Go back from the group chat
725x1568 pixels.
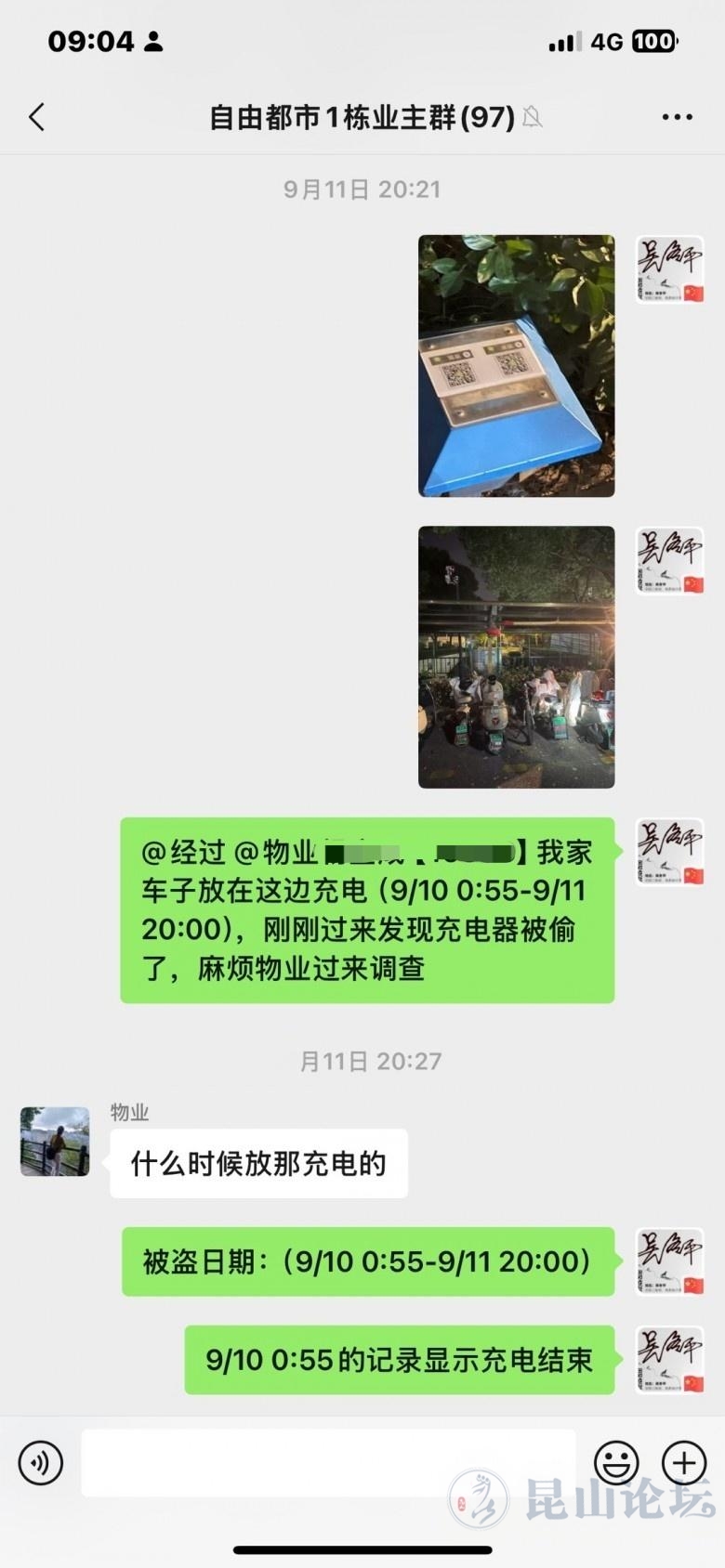37,117
